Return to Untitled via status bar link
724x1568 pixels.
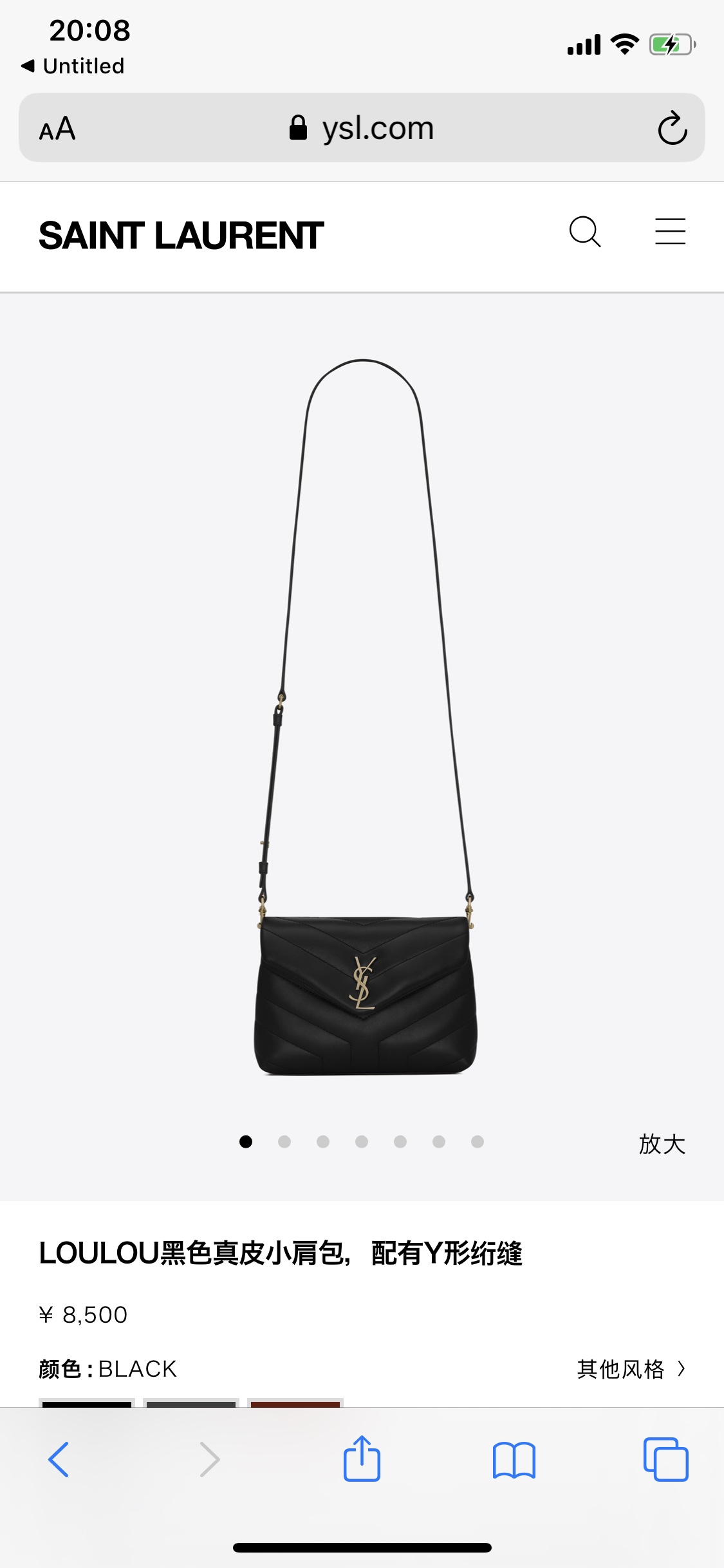tap(73, 65)
